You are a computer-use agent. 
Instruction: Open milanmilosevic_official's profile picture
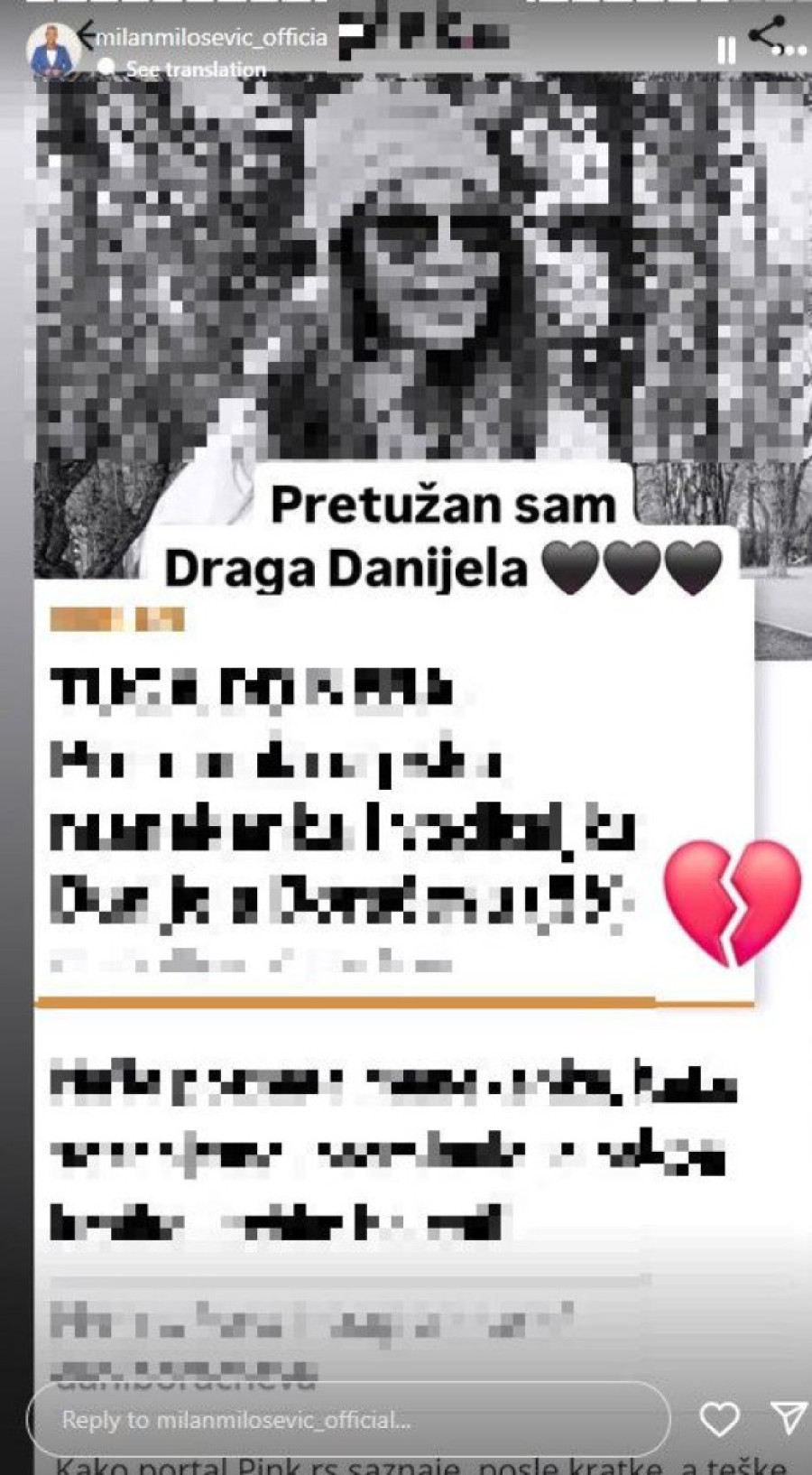[x=51, y=51]
